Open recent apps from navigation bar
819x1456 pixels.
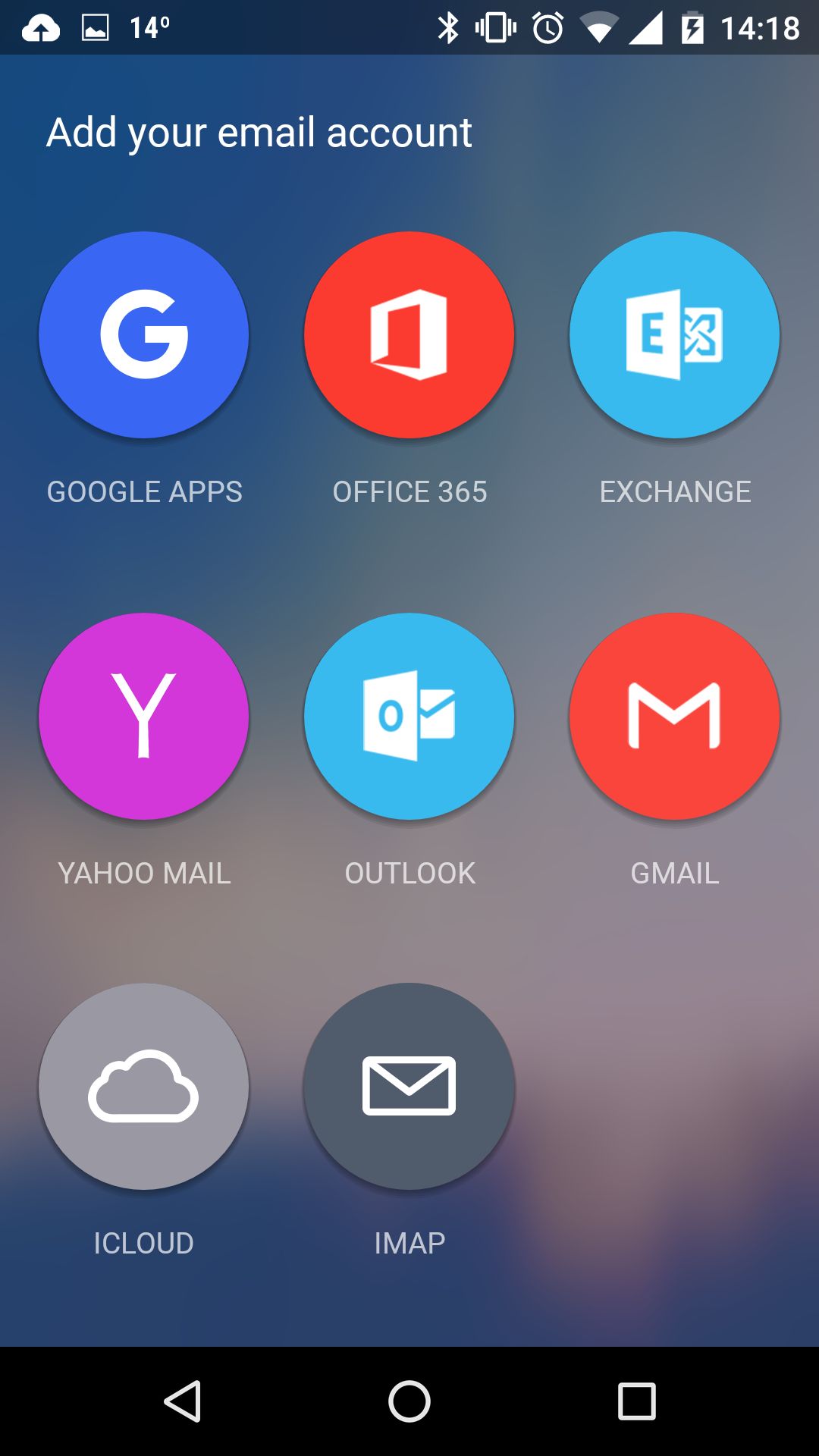(637, 1401)
